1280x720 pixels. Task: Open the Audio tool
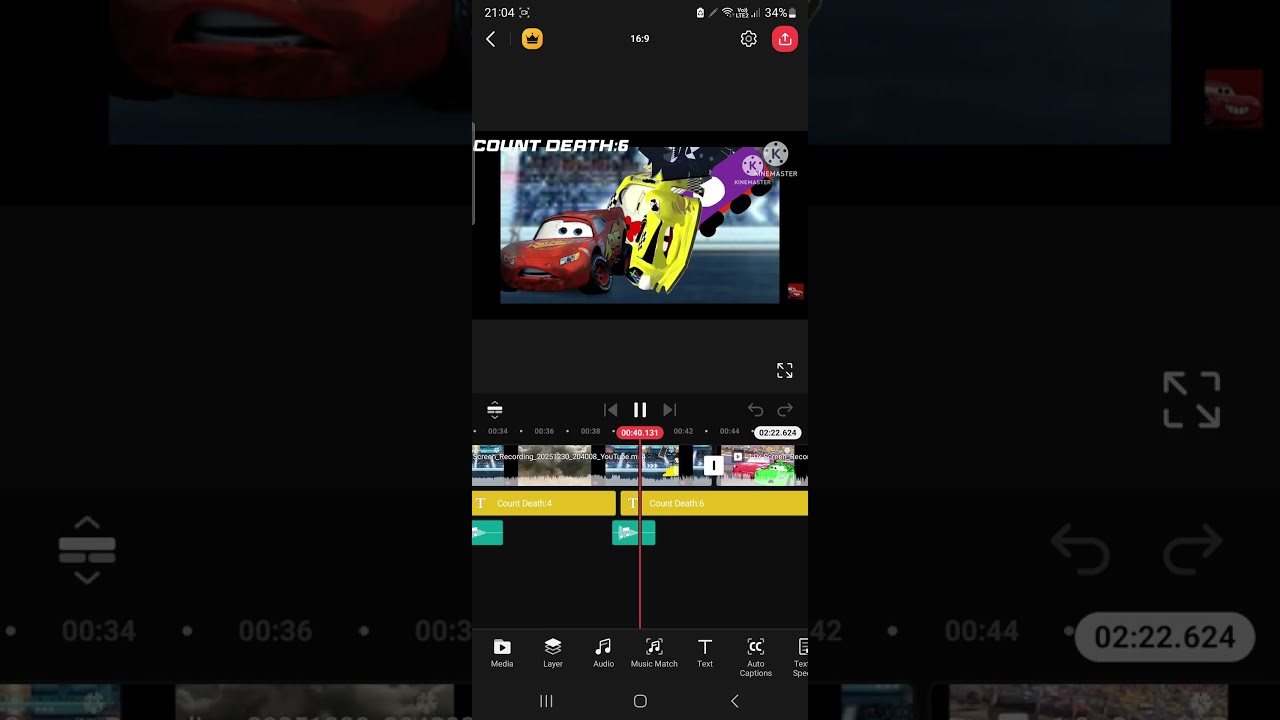point(603,653)
